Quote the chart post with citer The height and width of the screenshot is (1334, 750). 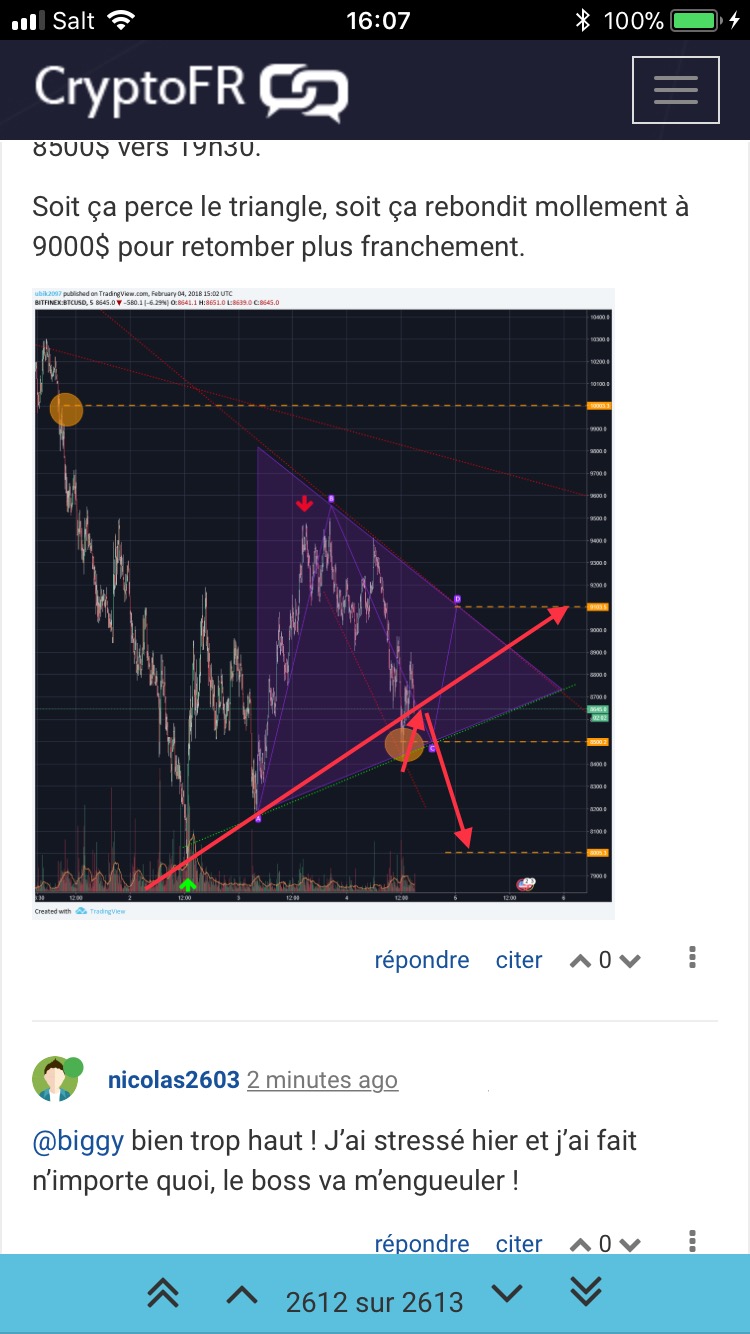[x=519, y=960]
